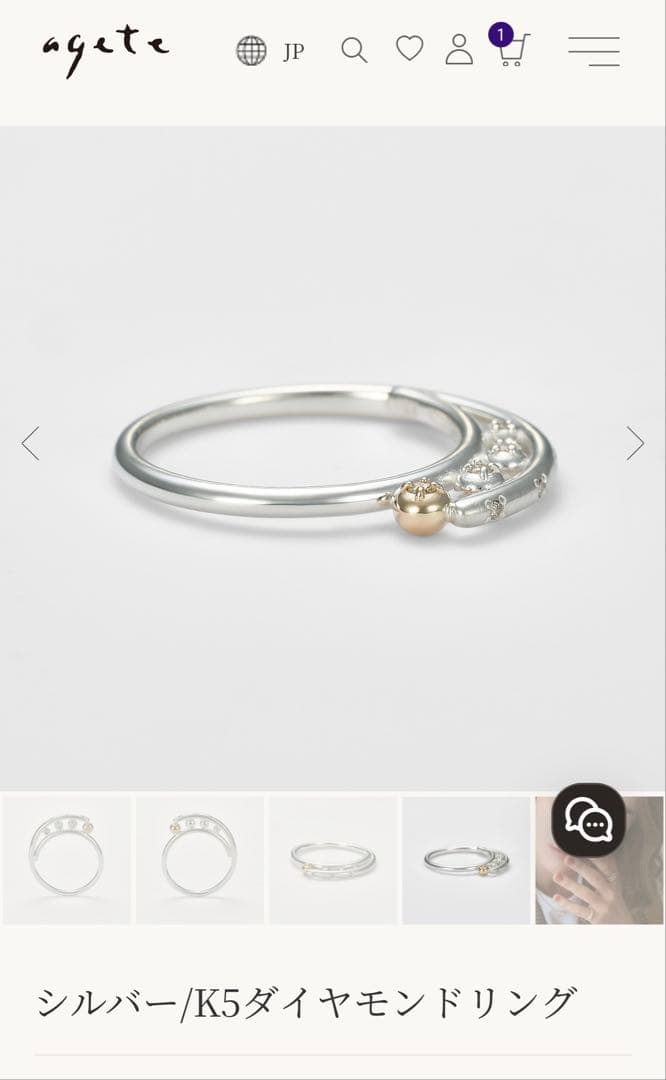Open the account profile icon
This screenshot has height=1080, width=666.
[459, 50]
